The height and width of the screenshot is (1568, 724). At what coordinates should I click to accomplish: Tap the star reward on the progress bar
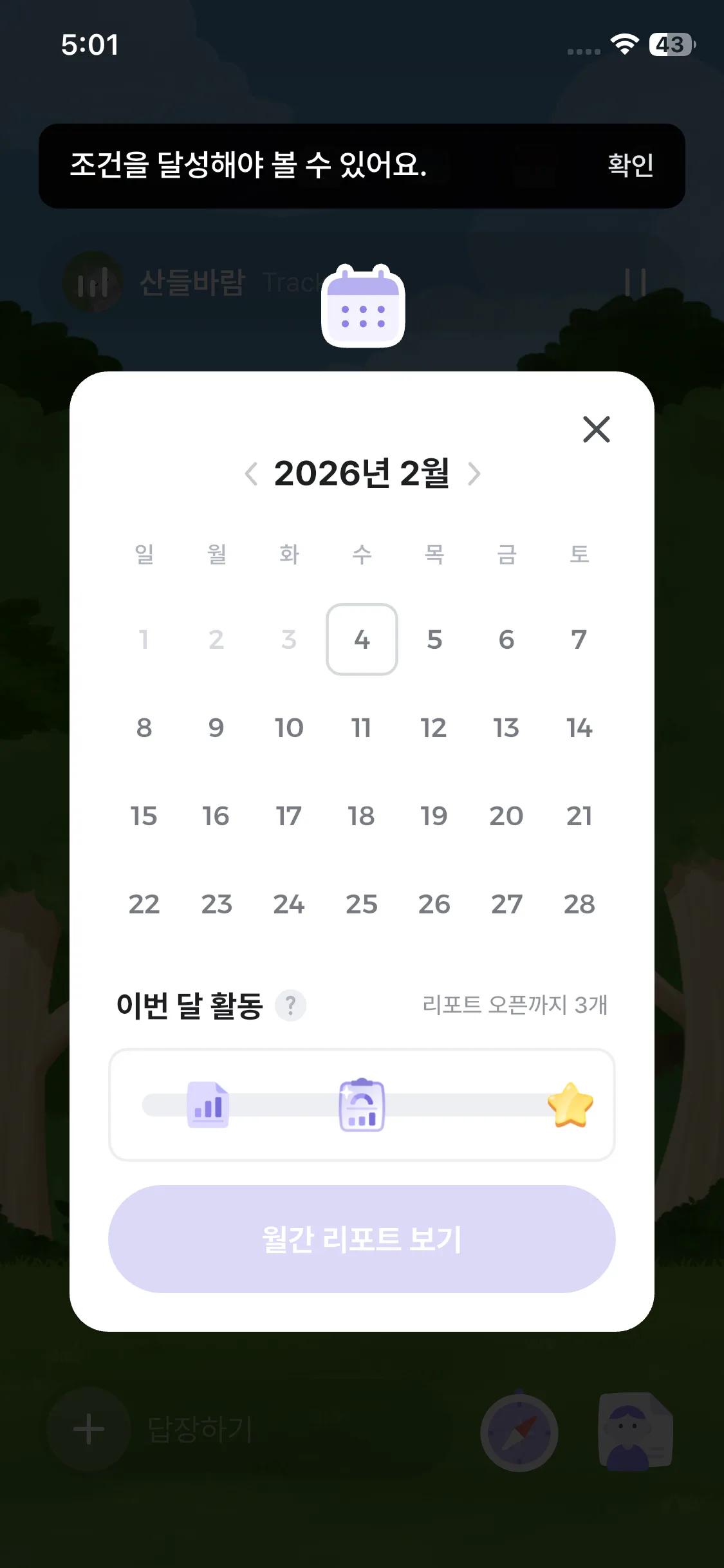[x=570, y=1105]
